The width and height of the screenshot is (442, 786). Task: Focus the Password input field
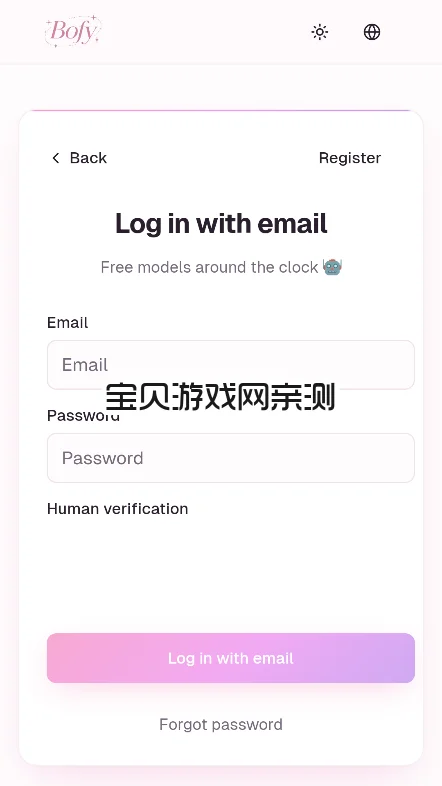(x=231, y=458)
